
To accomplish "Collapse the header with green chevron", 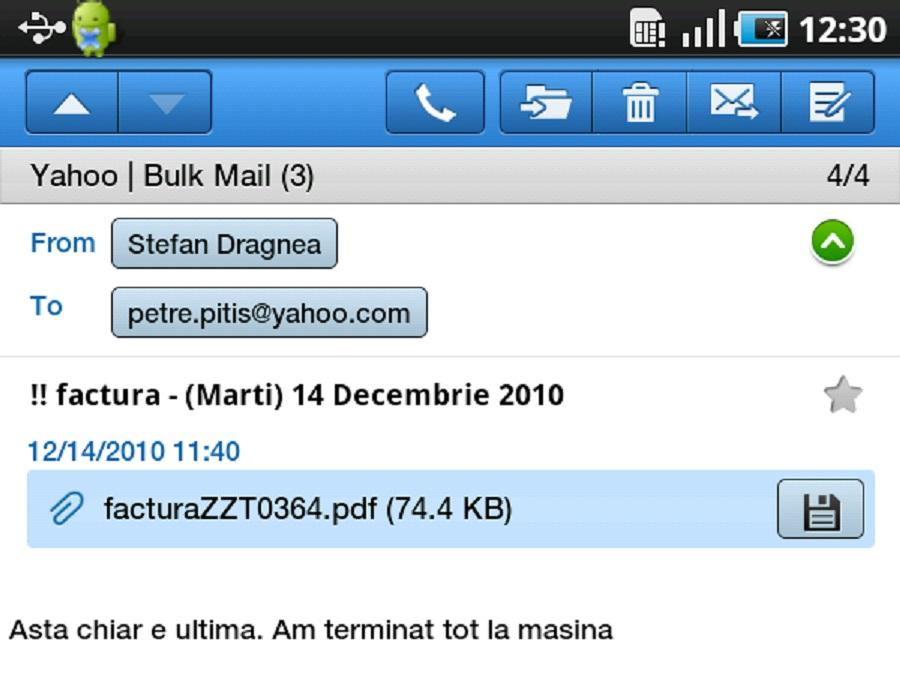I will click(833, 243).
